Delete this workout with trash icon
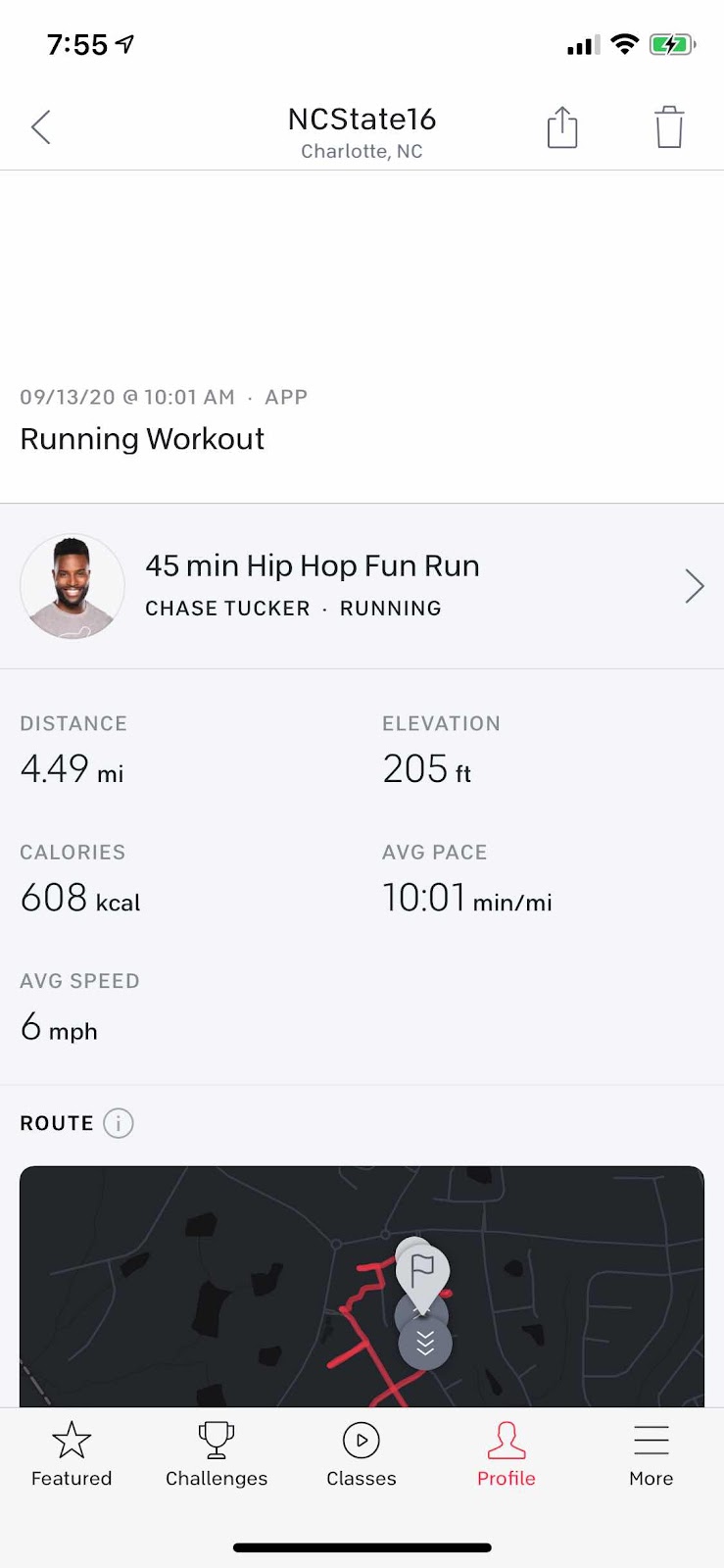The image size is (724, 1568). click(x=669, y=127)
